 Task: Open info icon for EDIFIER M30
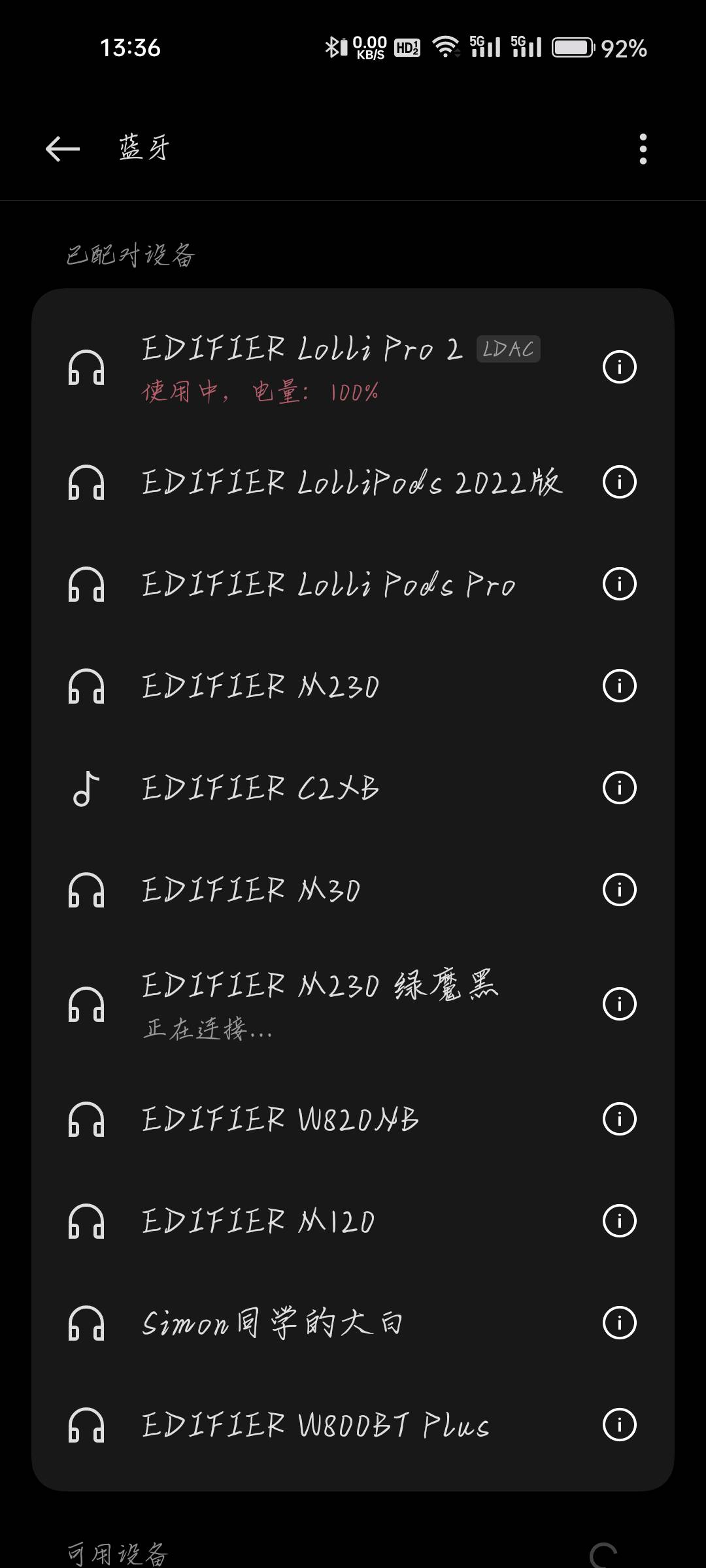click(619, 890)
